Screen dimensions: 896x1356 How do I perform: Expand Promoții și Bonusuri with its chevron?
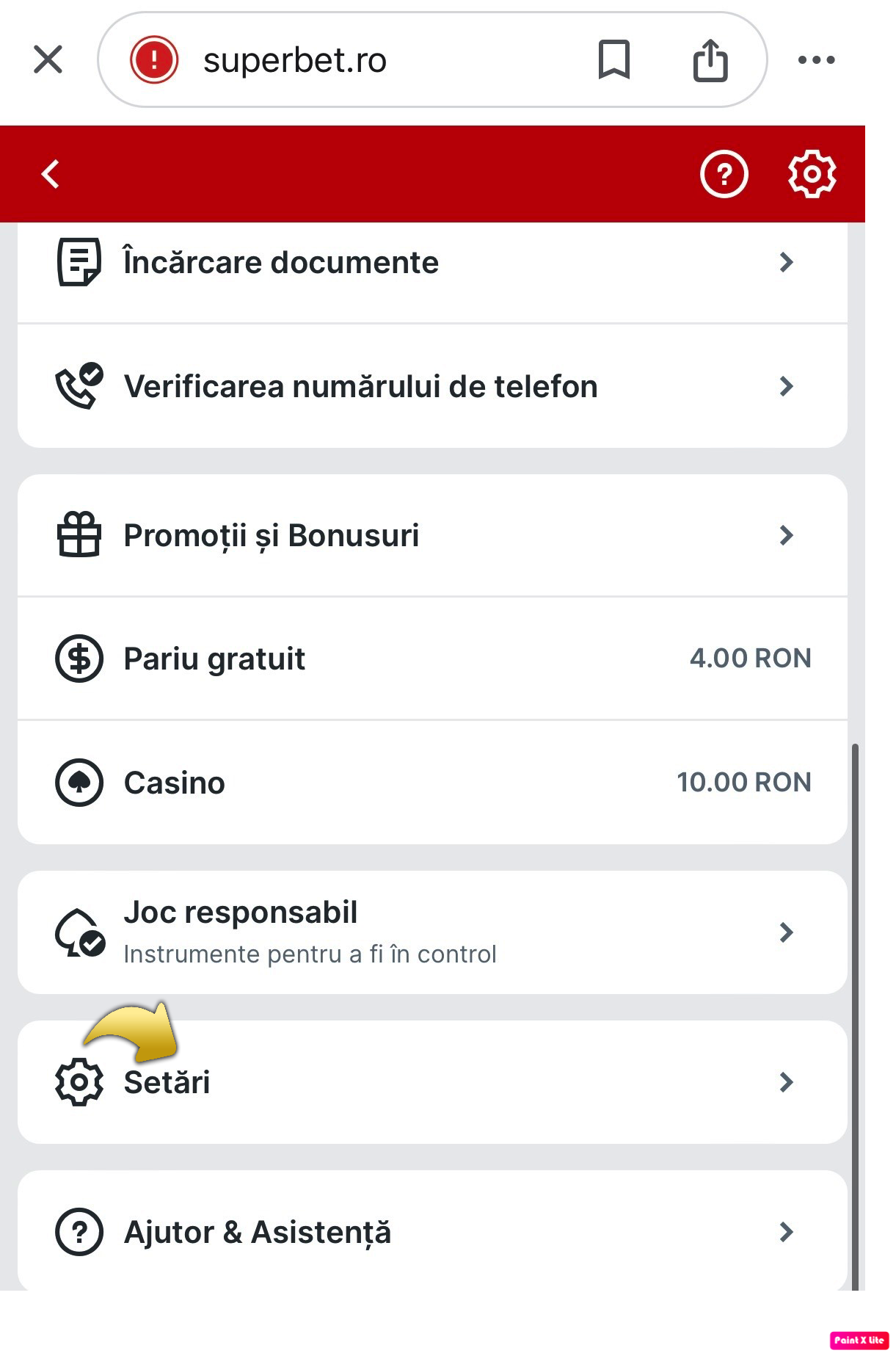coord(787,535)
